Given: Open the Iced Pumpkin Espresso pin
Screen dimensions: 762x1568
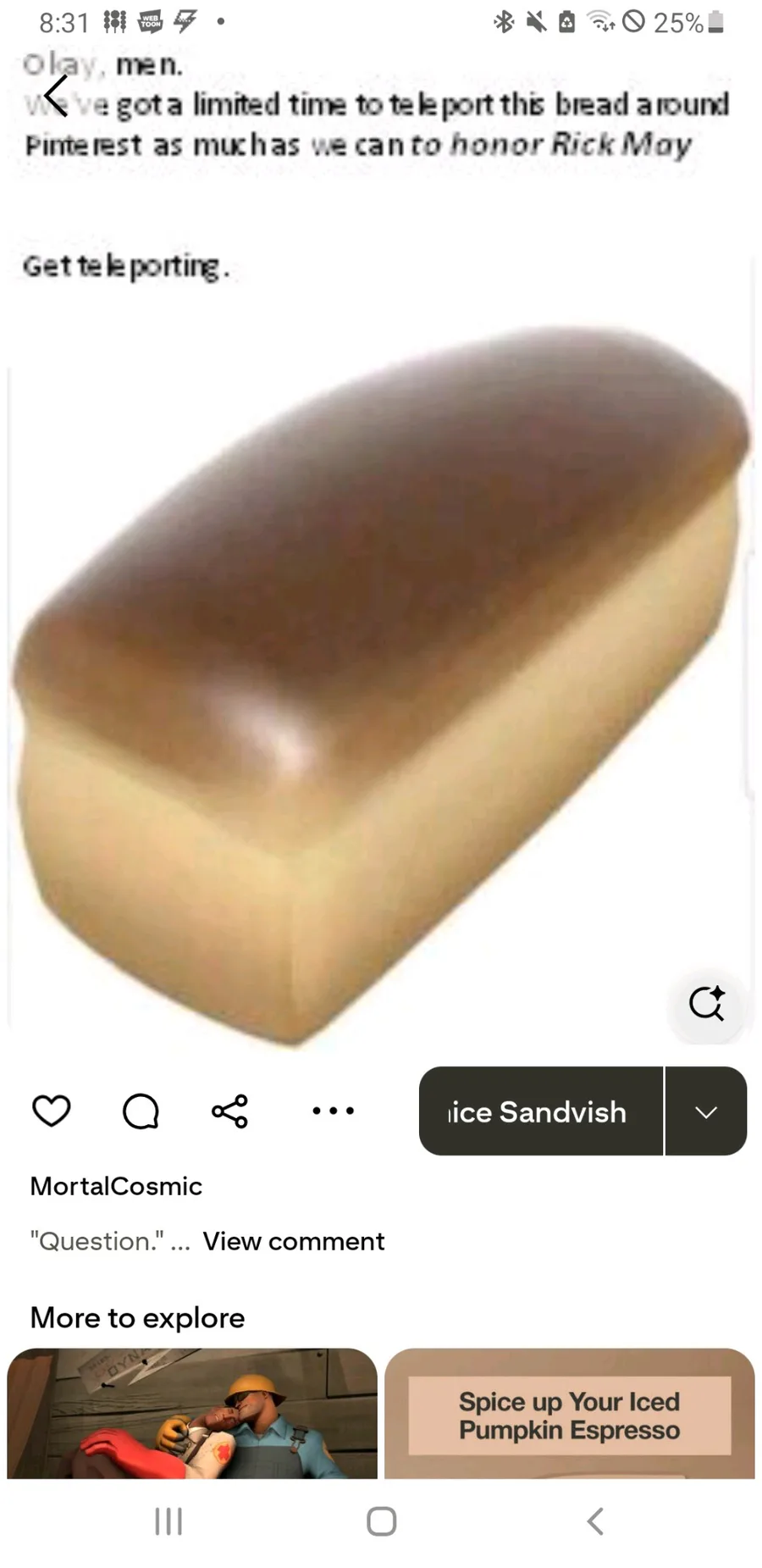Looking at the screenshot, I should click(570, 1413).
